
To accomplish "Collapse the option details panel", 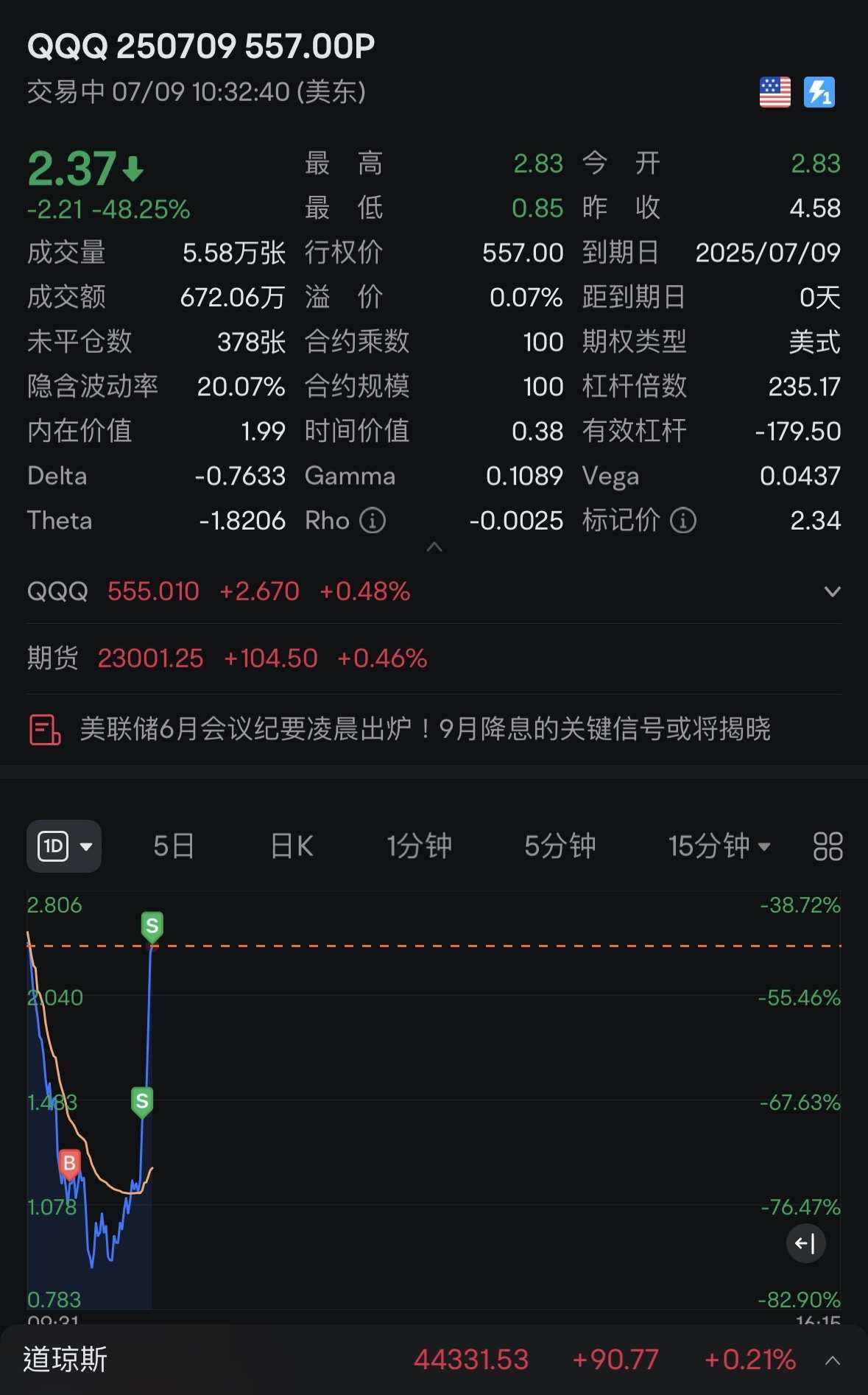I will coord(434,547).
